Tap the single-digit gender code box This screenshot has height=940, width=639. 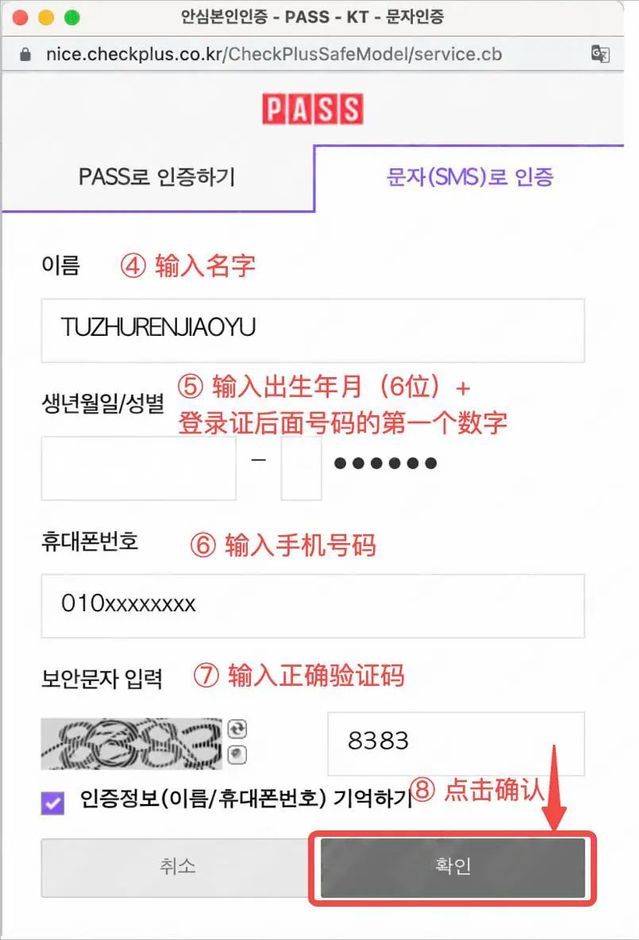click(x=301, y=468)
